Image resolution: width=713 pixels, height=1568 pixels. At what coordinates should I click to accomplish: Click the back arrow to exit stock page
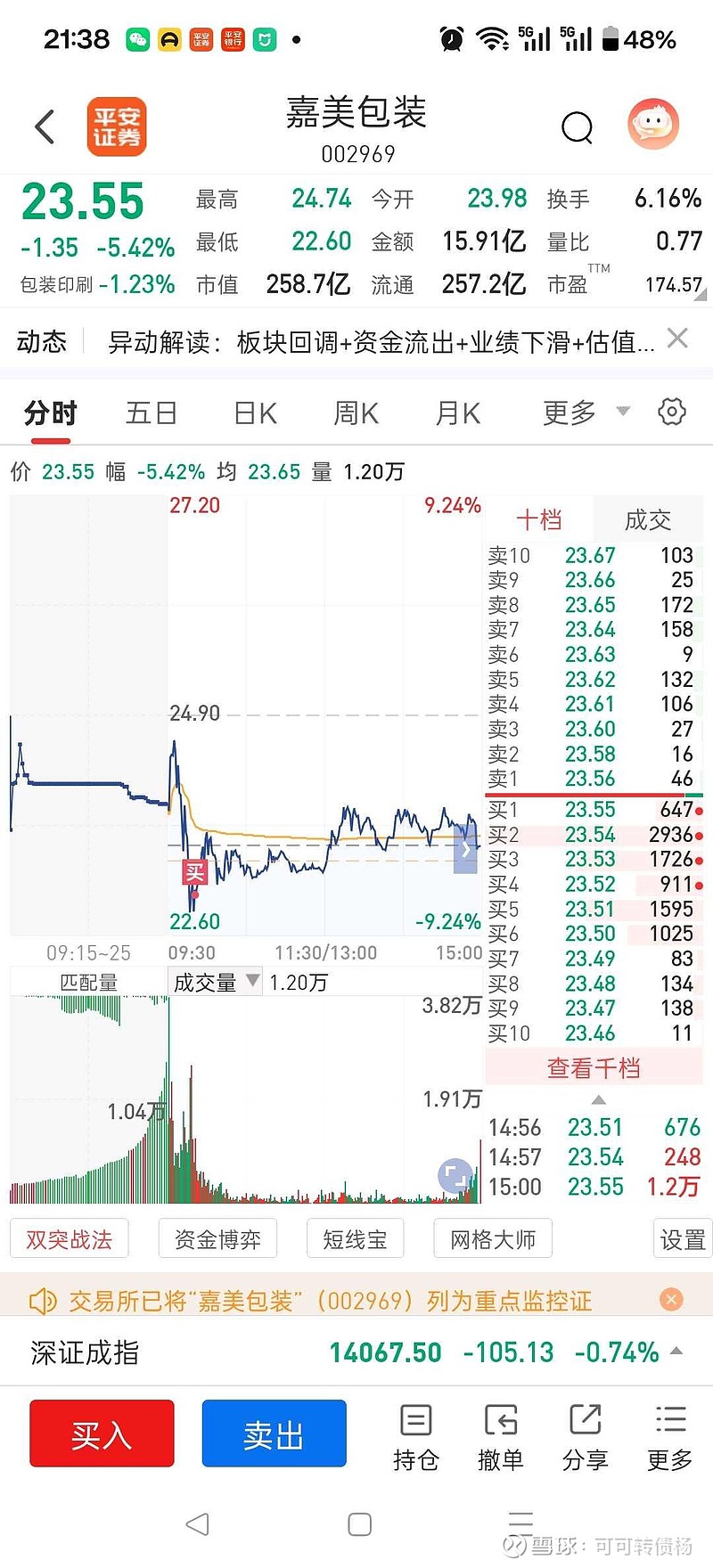[45, 127]
